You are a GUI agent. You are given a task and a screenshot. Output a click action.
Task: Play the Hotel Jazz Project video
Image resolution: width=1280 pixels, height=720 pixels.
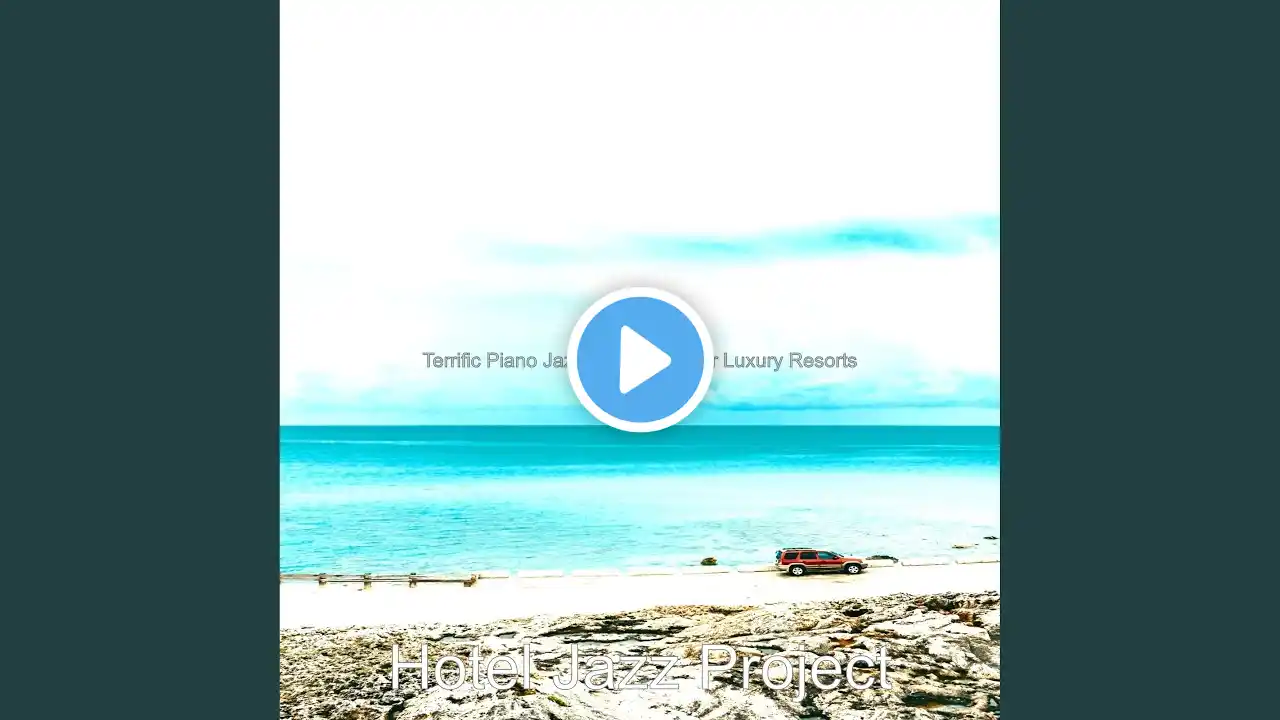(x=640, y=360)
